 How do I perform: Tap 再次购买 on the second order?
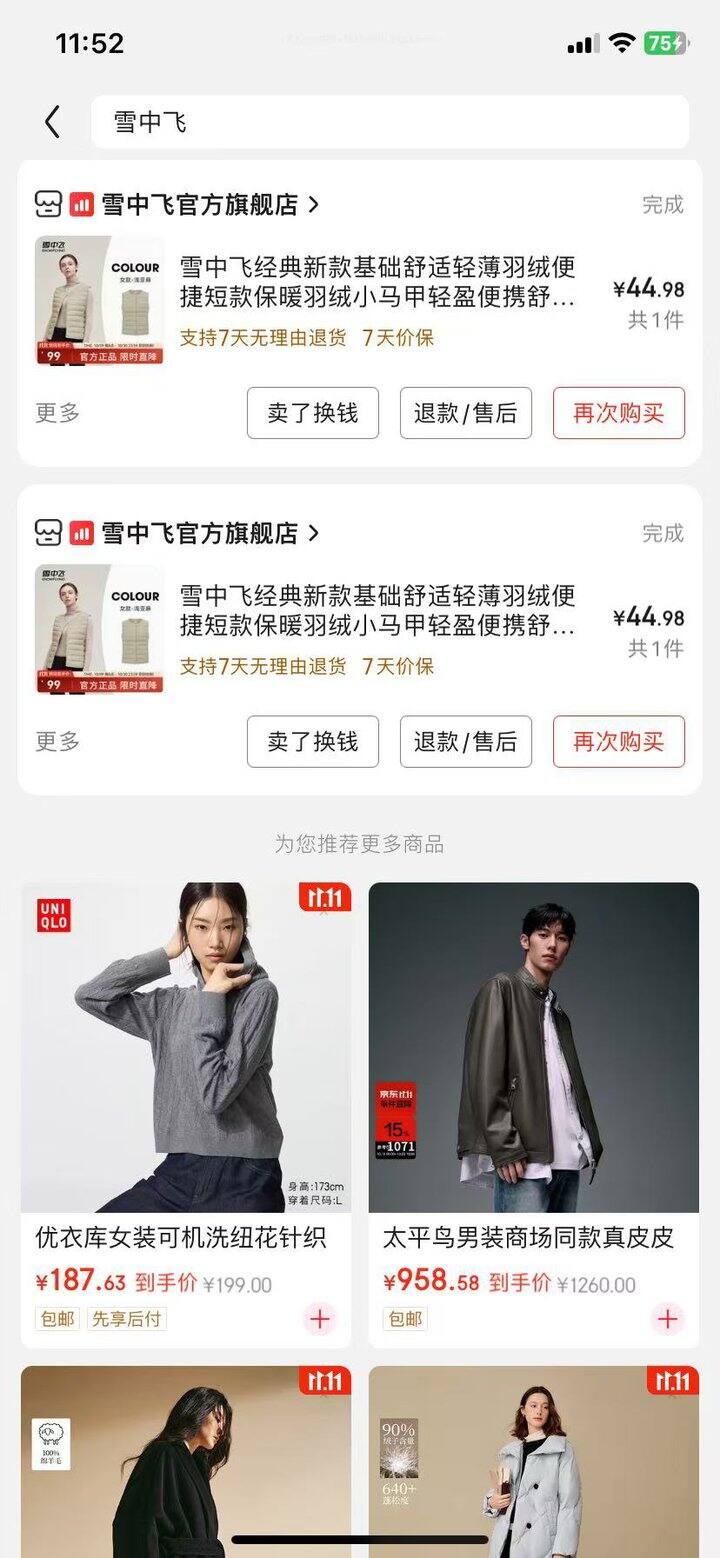(618, 742)
